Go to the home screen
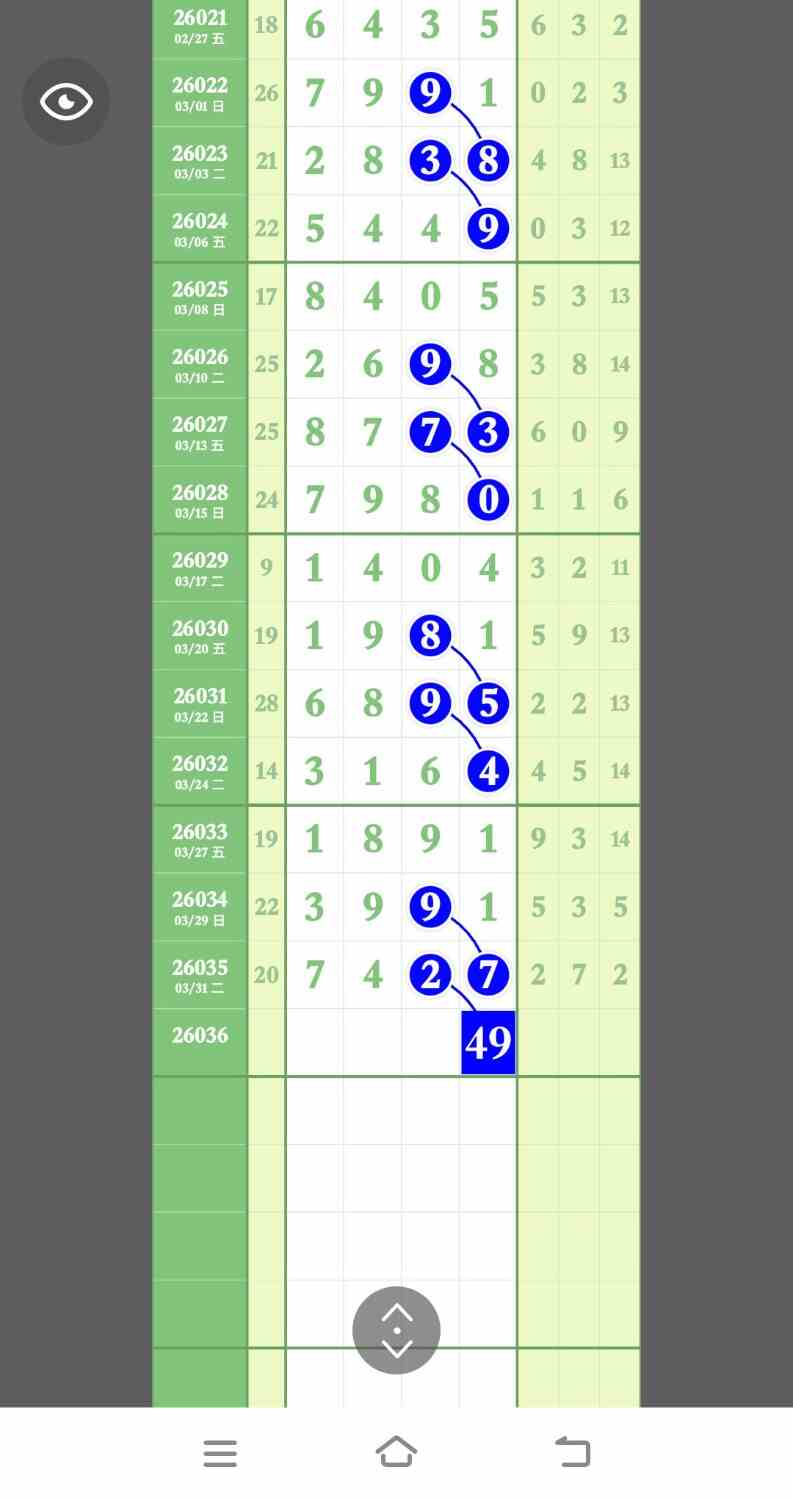 [396, 1452]
